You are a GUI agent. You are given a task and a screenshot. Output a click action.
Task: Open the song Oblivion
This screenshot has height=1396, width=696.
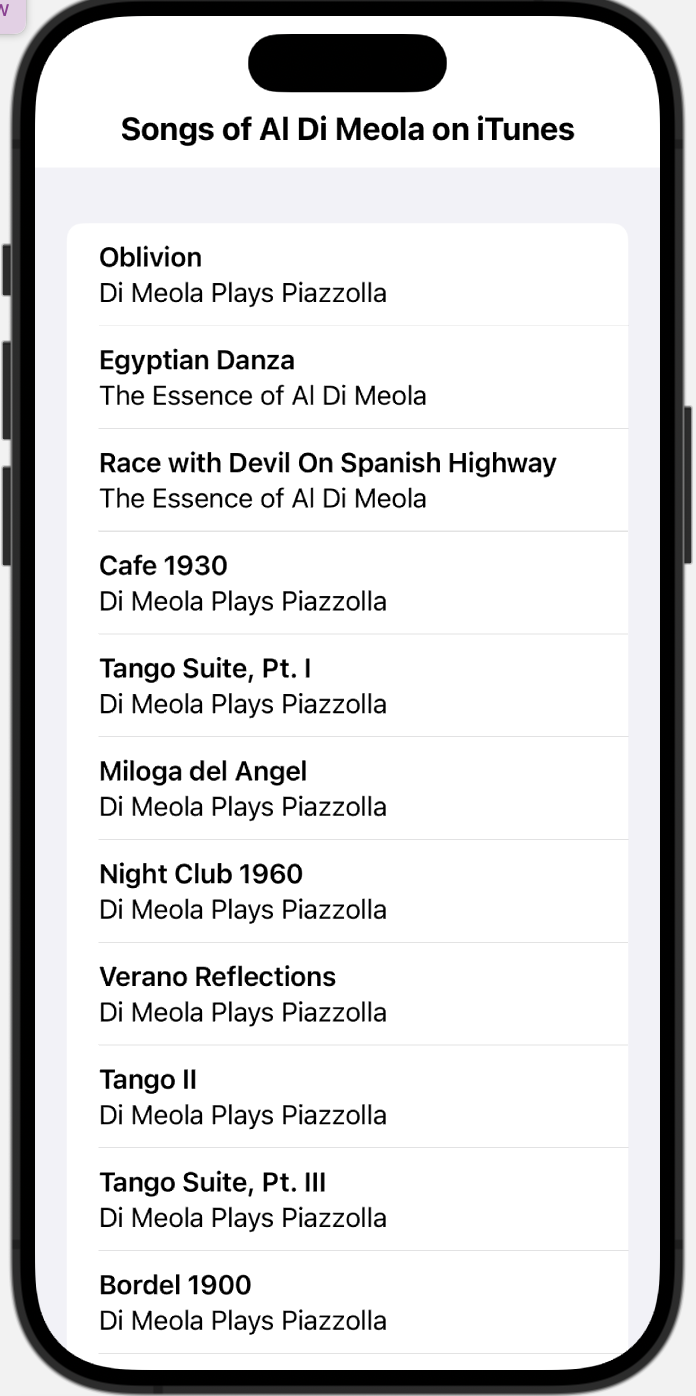tap(347, 275)
